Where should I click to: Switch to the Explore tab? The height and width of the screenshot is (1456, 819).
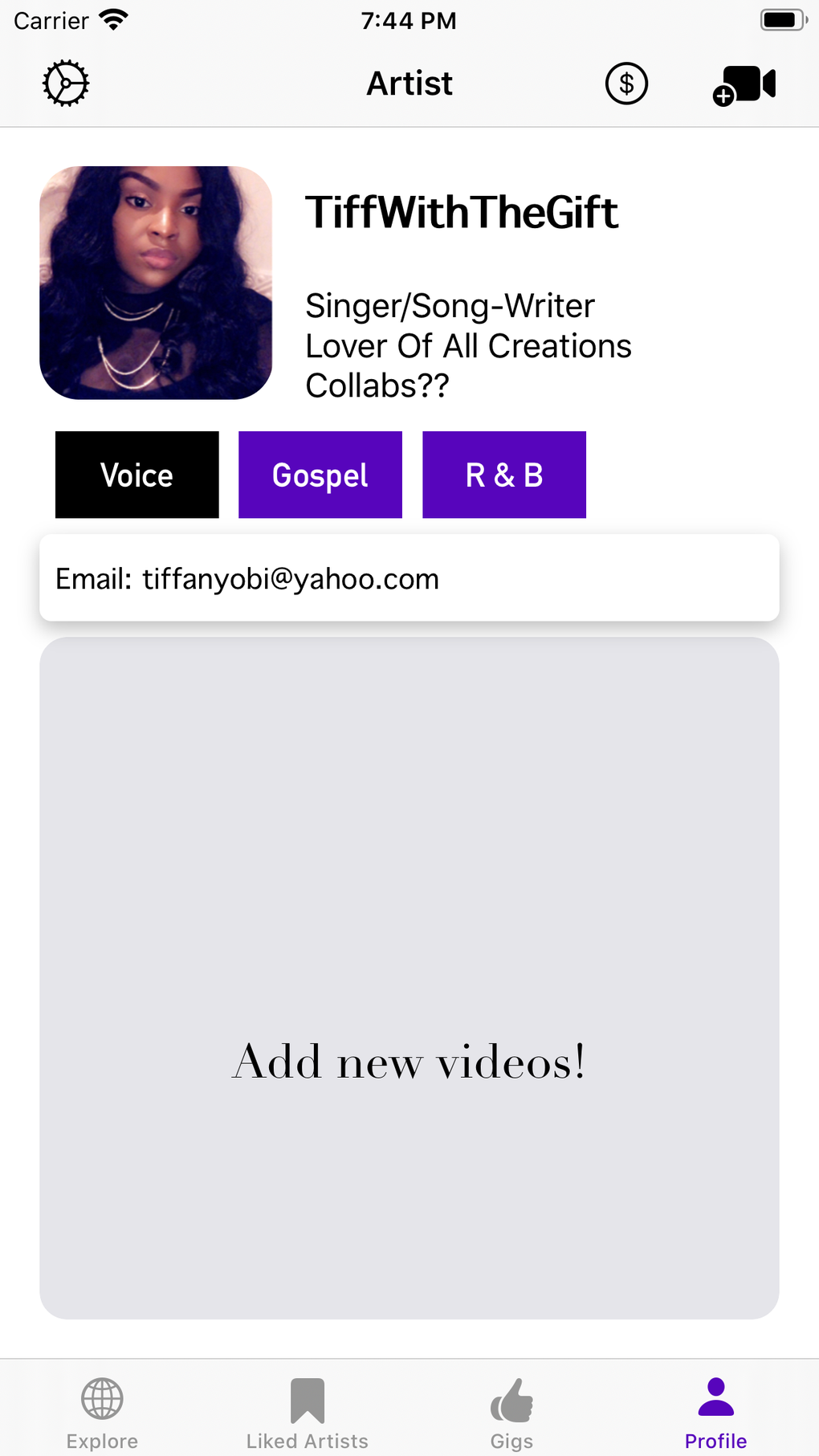tap(102, 1413)
